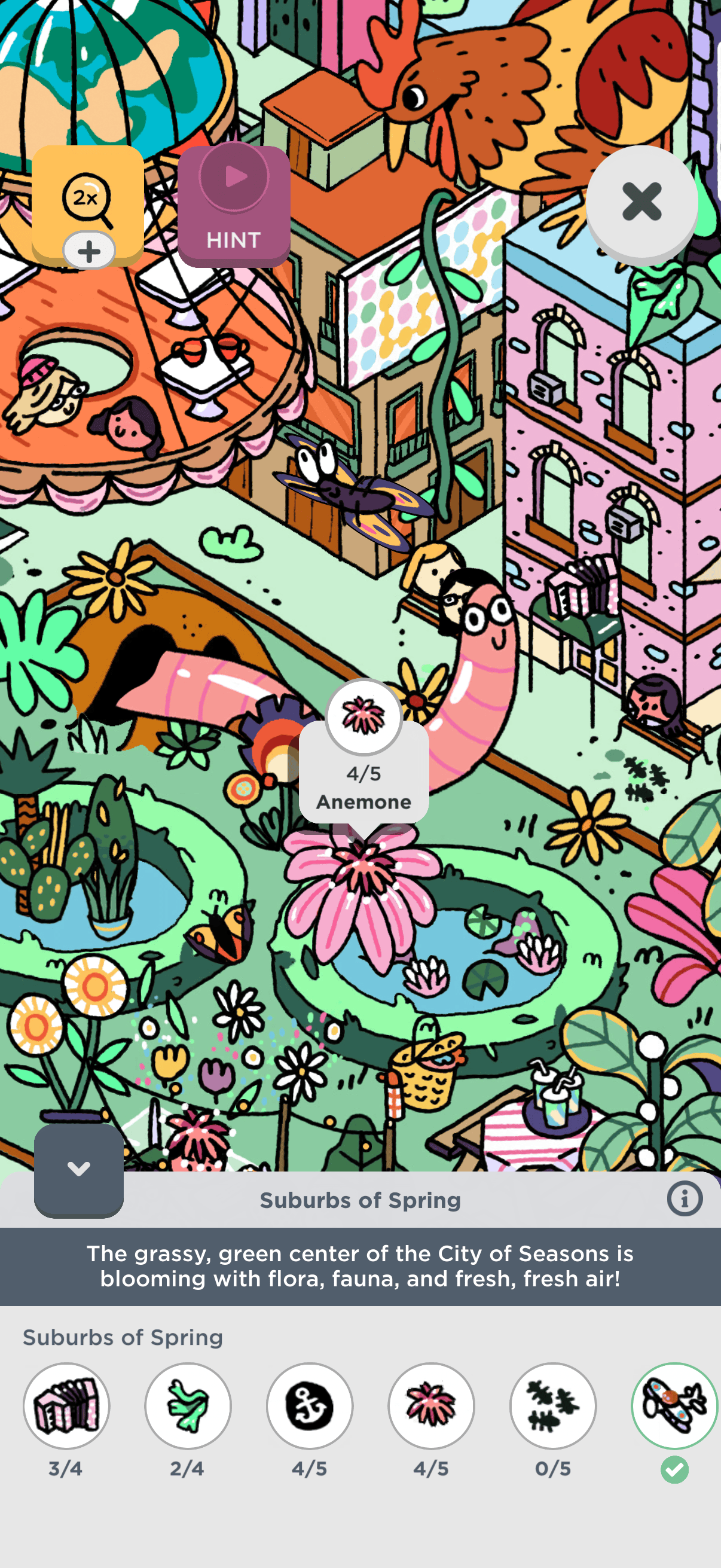
Task: Close the scene with the X button
Action: [x=641, y=202]
